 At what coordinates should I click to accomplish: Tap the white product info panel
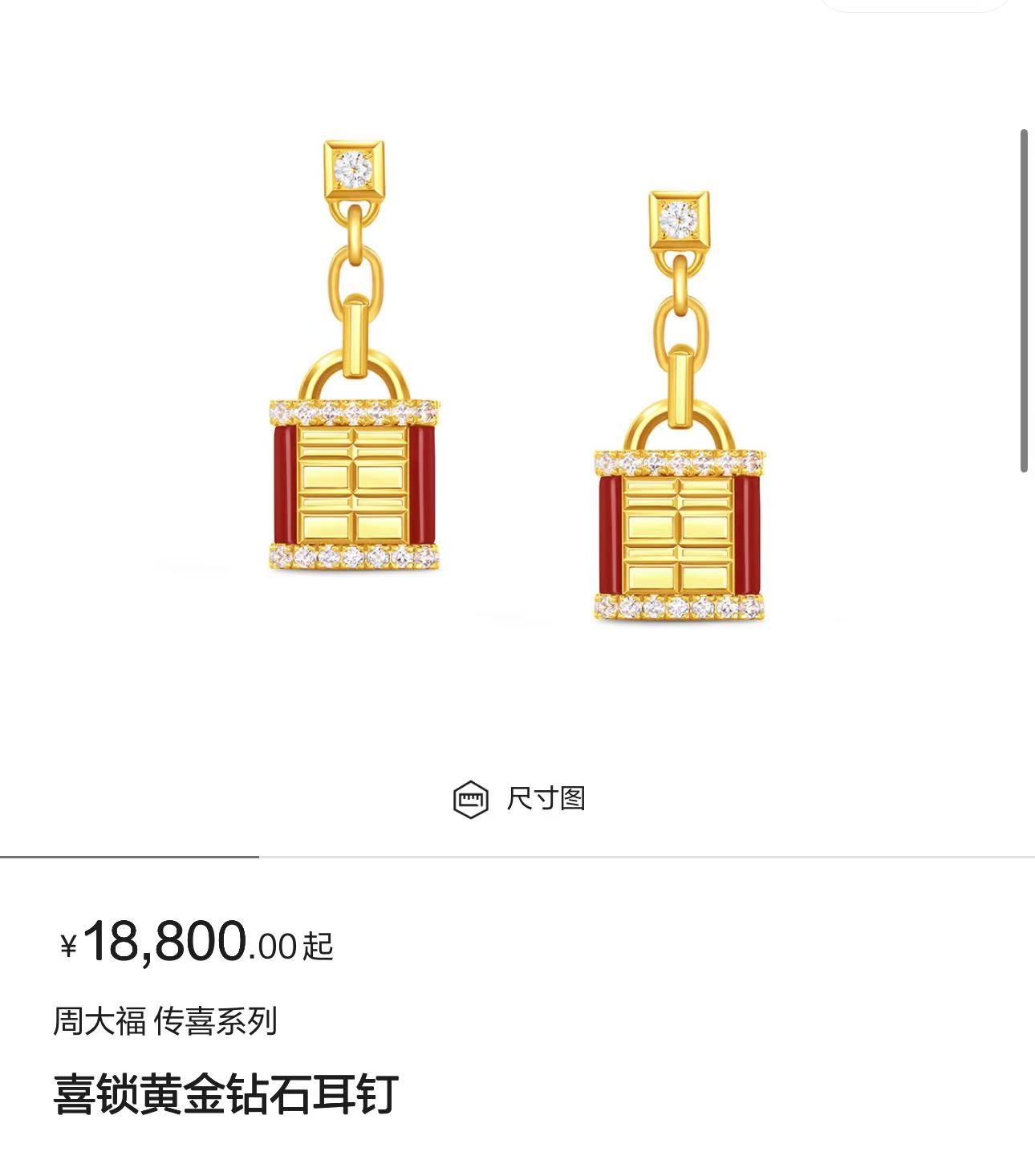(x=517, y=1019)
